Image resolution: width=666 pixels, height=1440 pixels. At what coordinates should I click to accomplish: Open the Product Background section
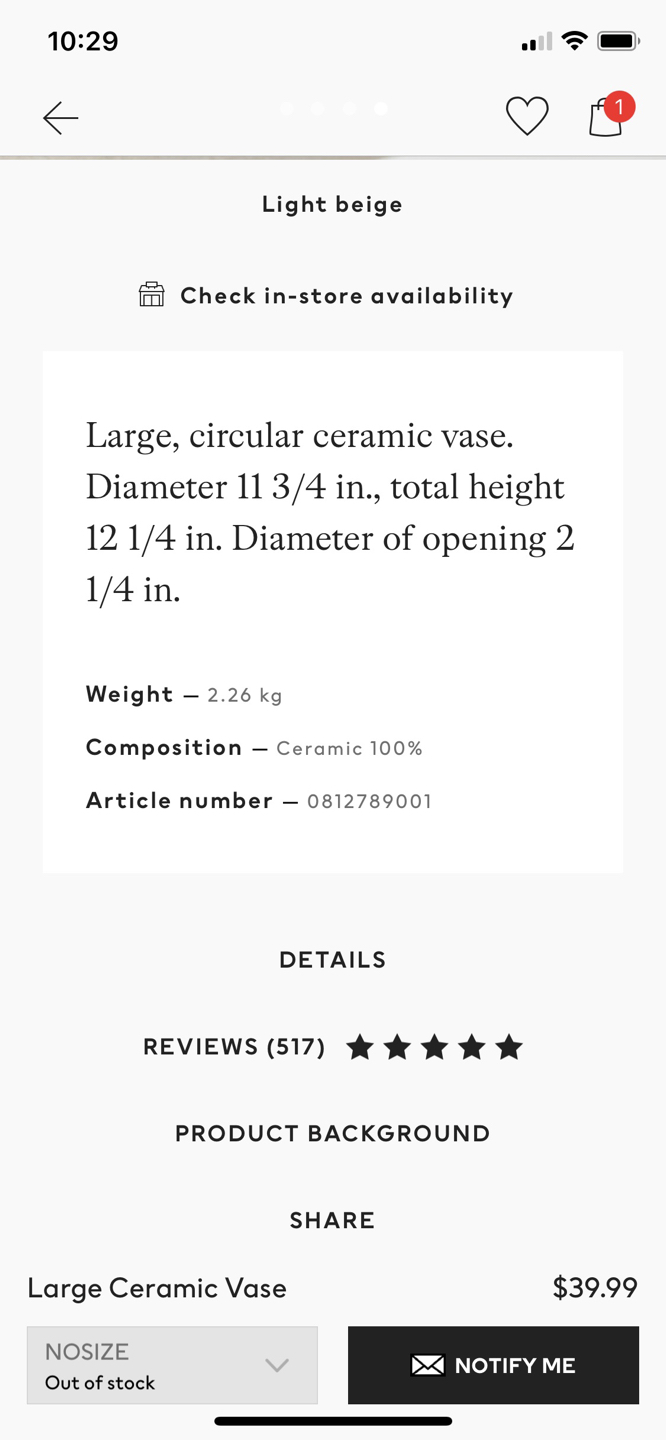(333, 1134)
